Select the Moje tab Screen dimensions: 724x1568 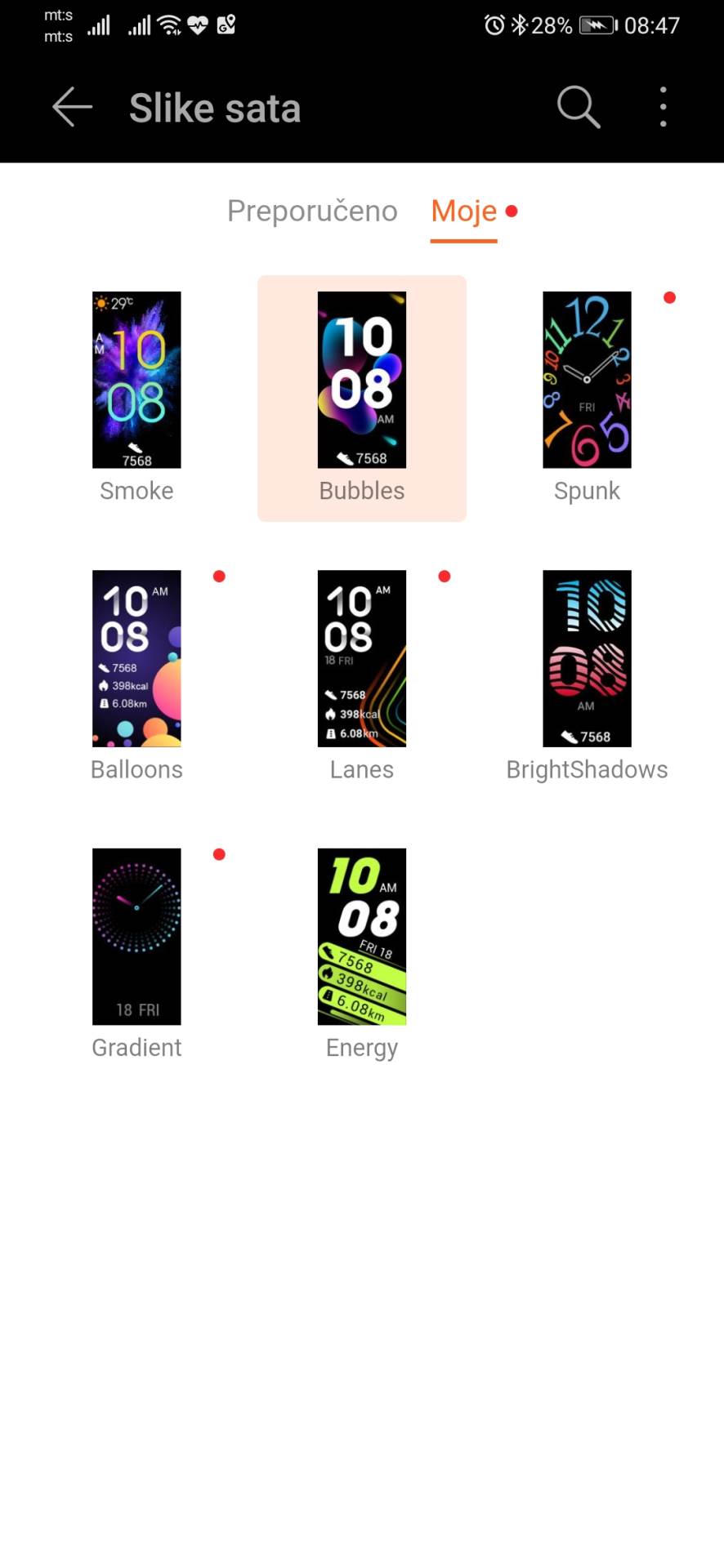coord(464,212)
